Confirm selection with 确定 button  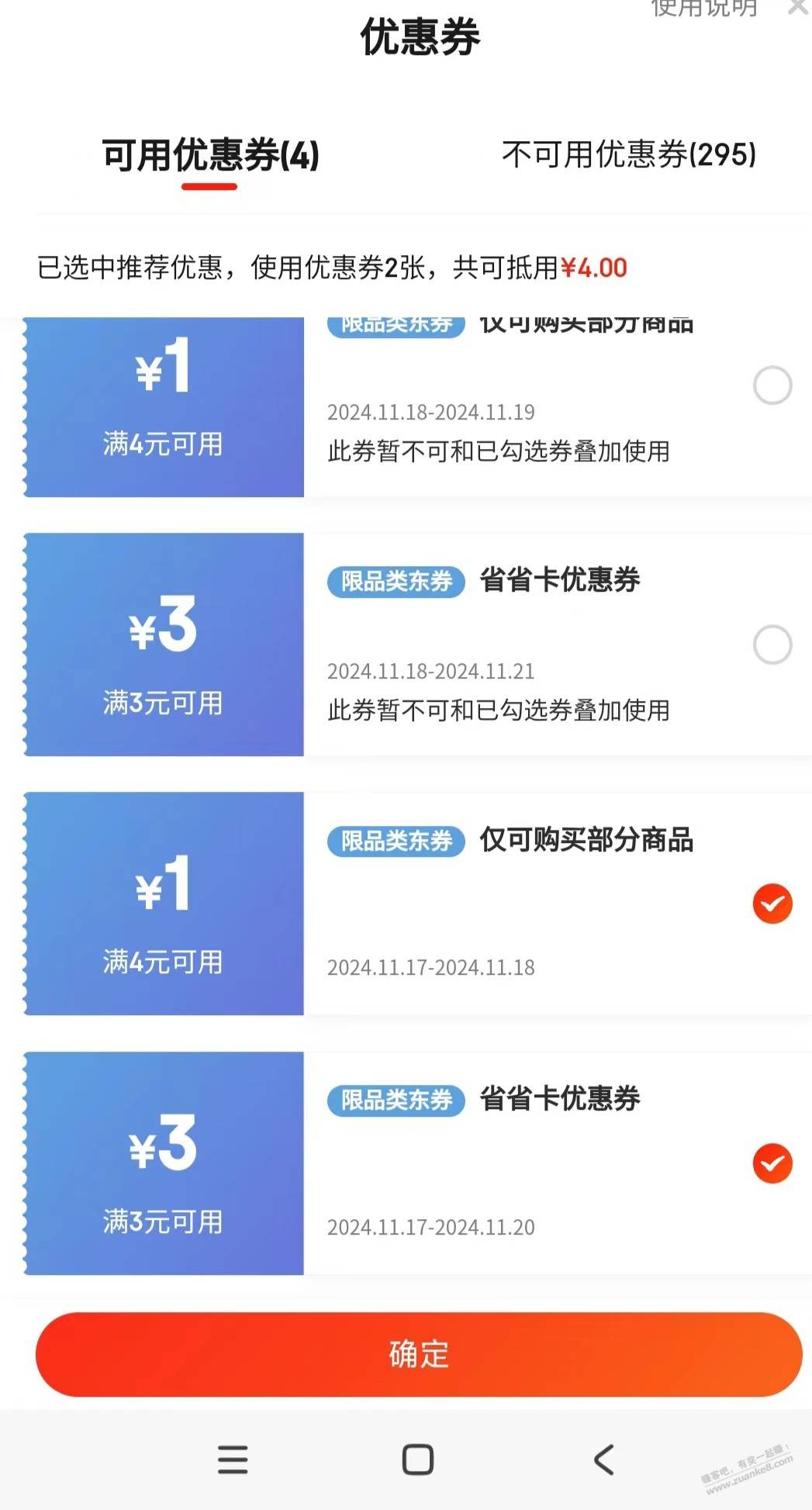tap(419, 1354)
